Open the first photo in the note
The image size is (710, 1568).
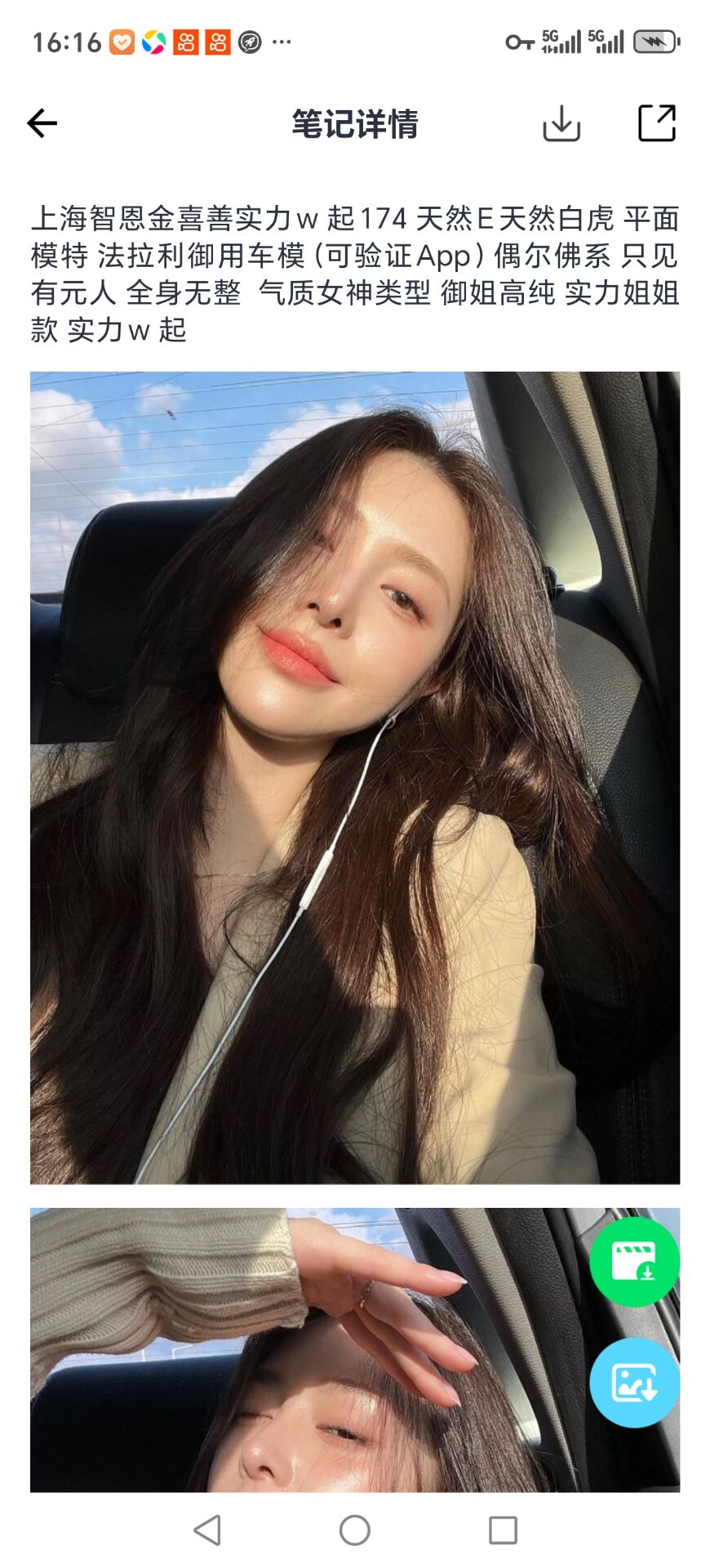point(355,777)
